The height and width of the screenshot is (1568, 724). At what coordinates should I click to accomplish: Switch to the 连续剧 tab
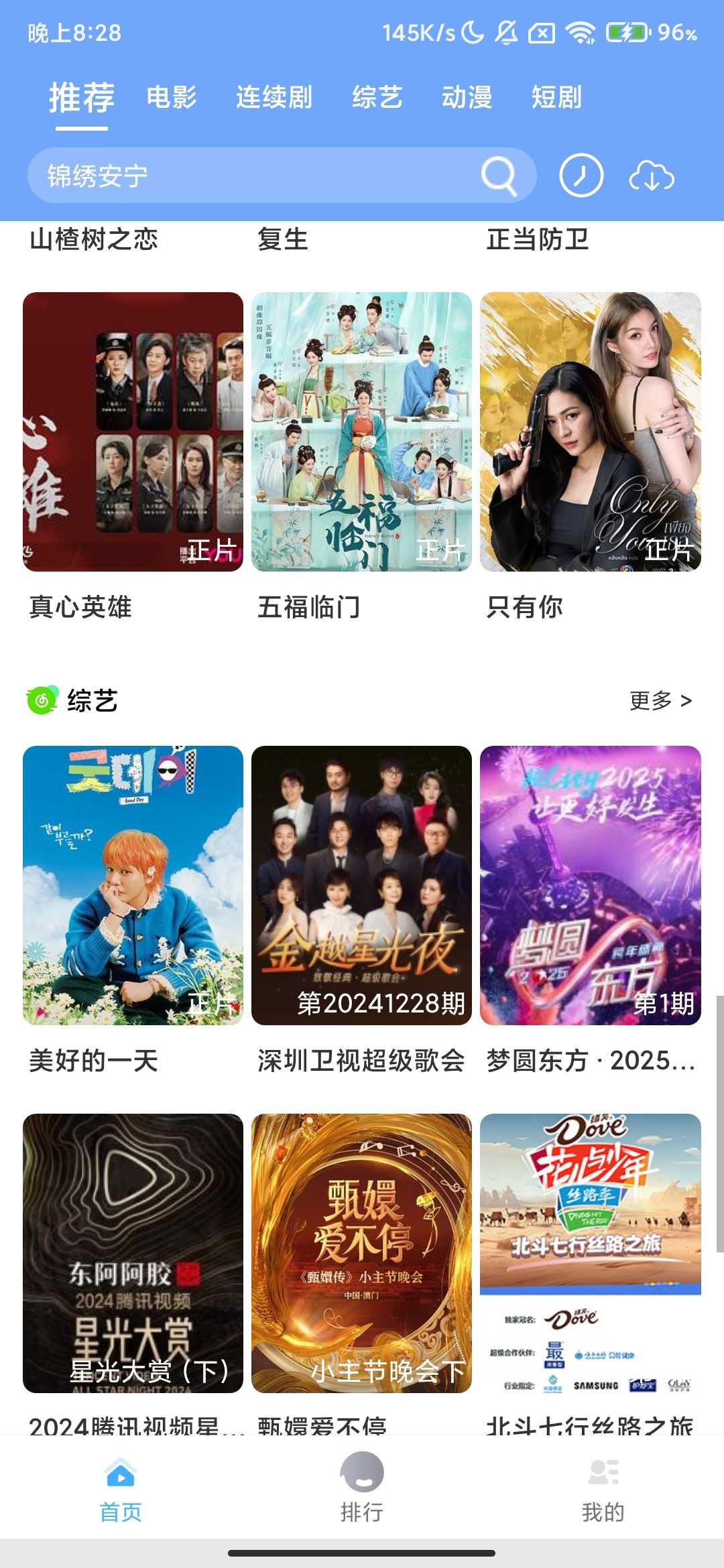tap(274, 97)
